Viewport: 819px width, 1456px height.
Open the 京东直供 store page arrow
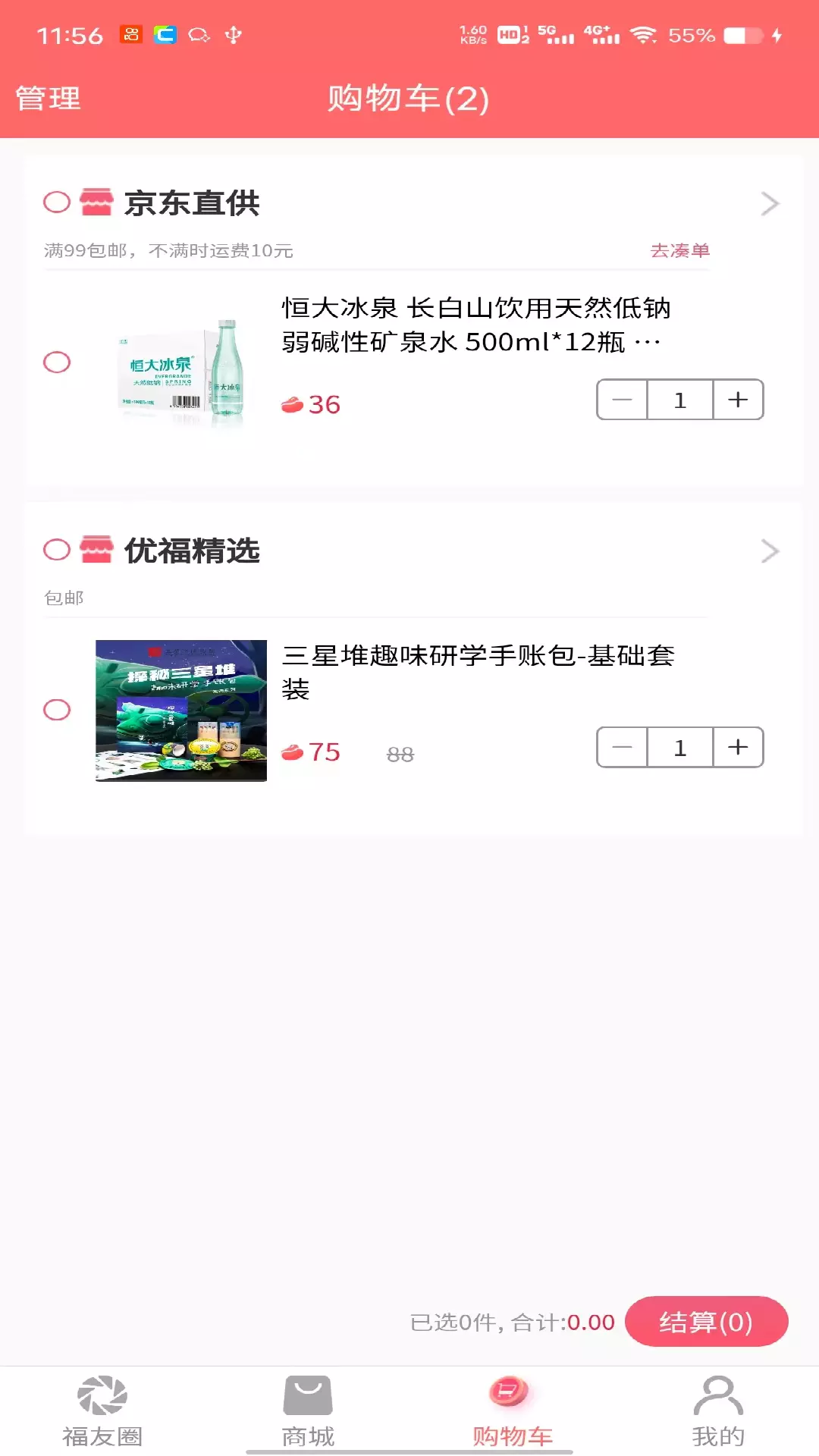coord(770,203)
